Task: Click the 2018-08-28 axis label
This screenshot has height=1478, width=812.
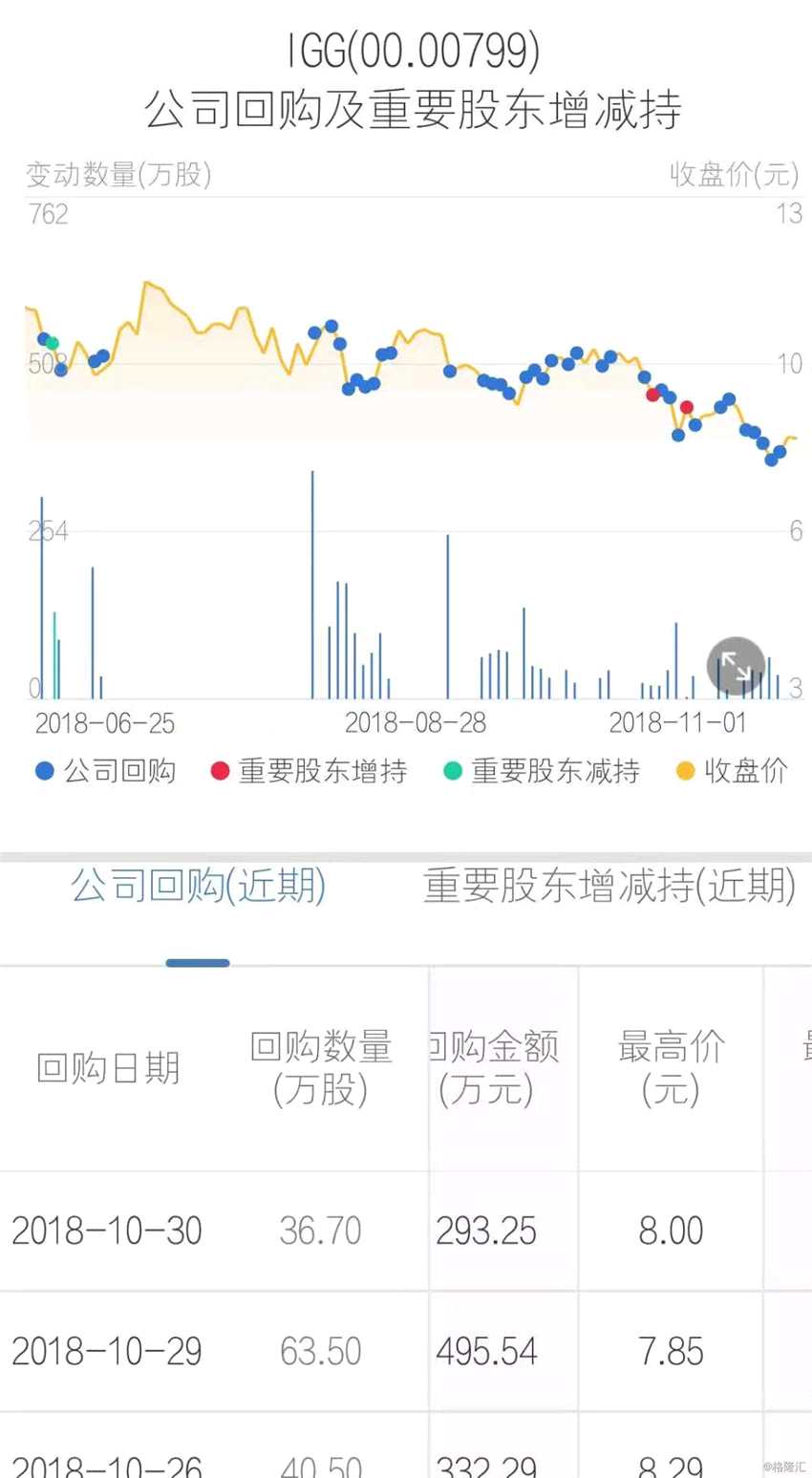Action: (x=417, y=723)
